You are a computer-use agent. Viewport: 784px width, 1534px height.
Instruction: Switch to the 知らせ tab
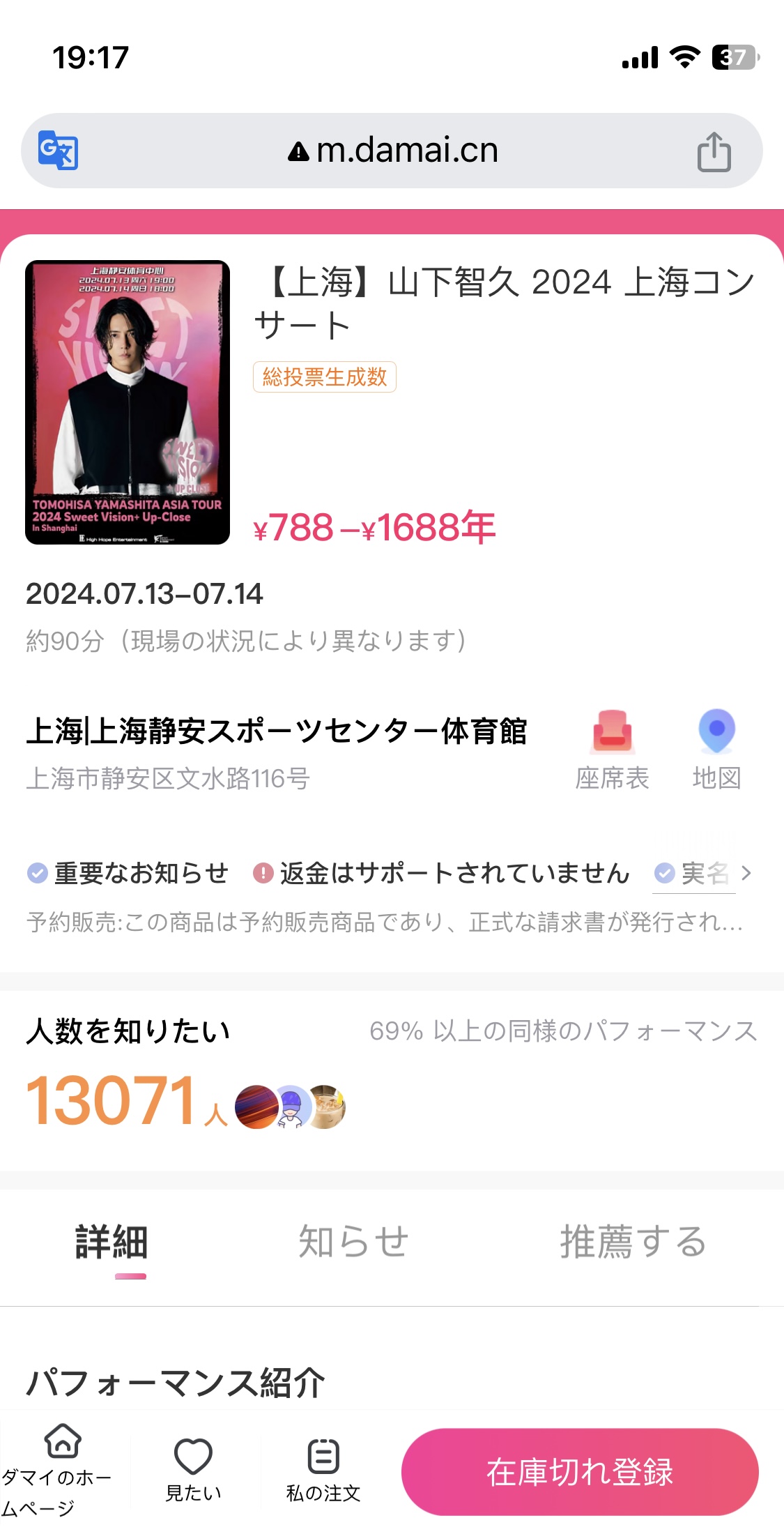[x=353, y=1242]
